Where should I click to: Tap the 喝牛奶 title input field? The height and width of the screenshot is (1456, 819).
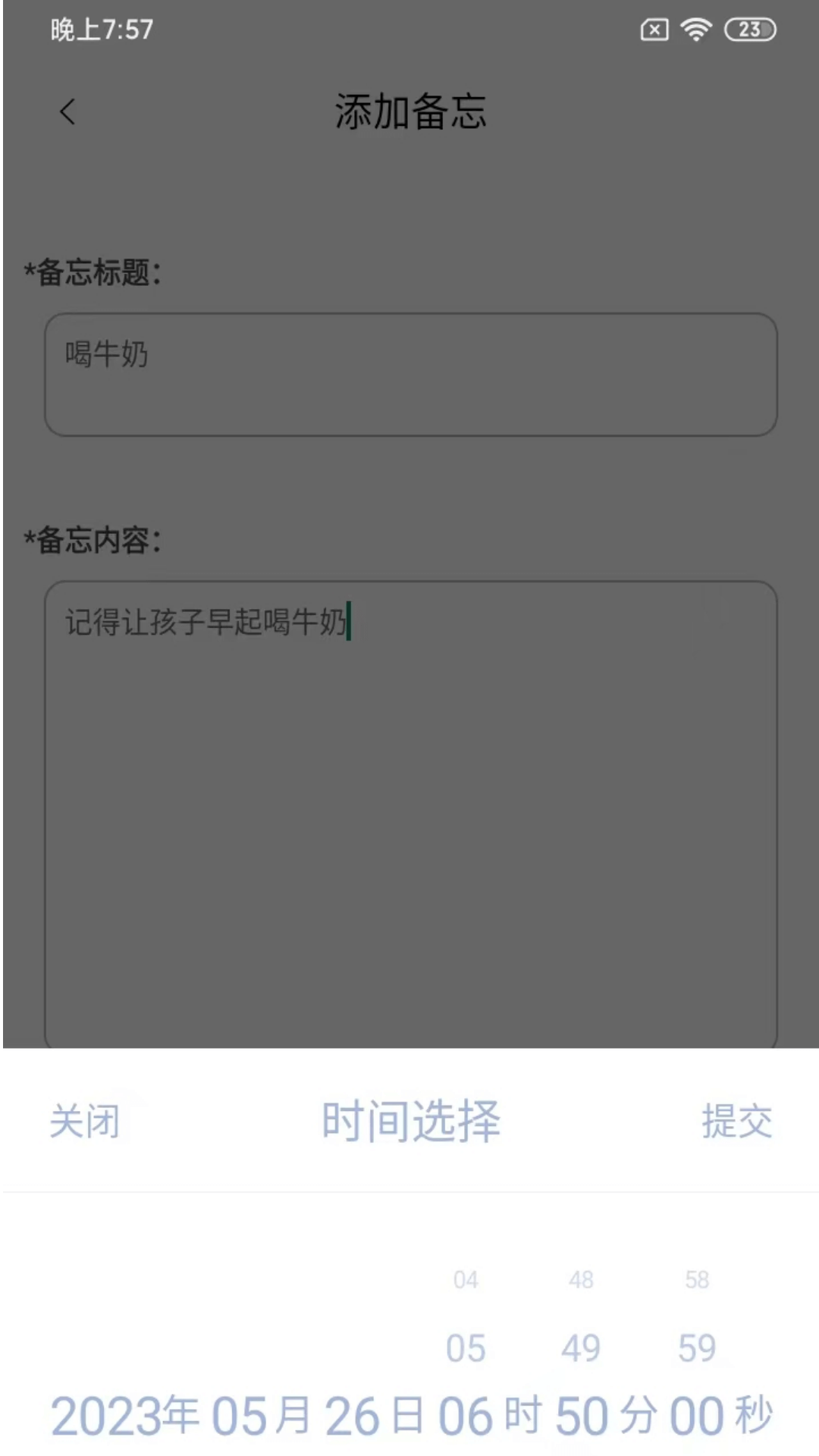pos(409,375)
